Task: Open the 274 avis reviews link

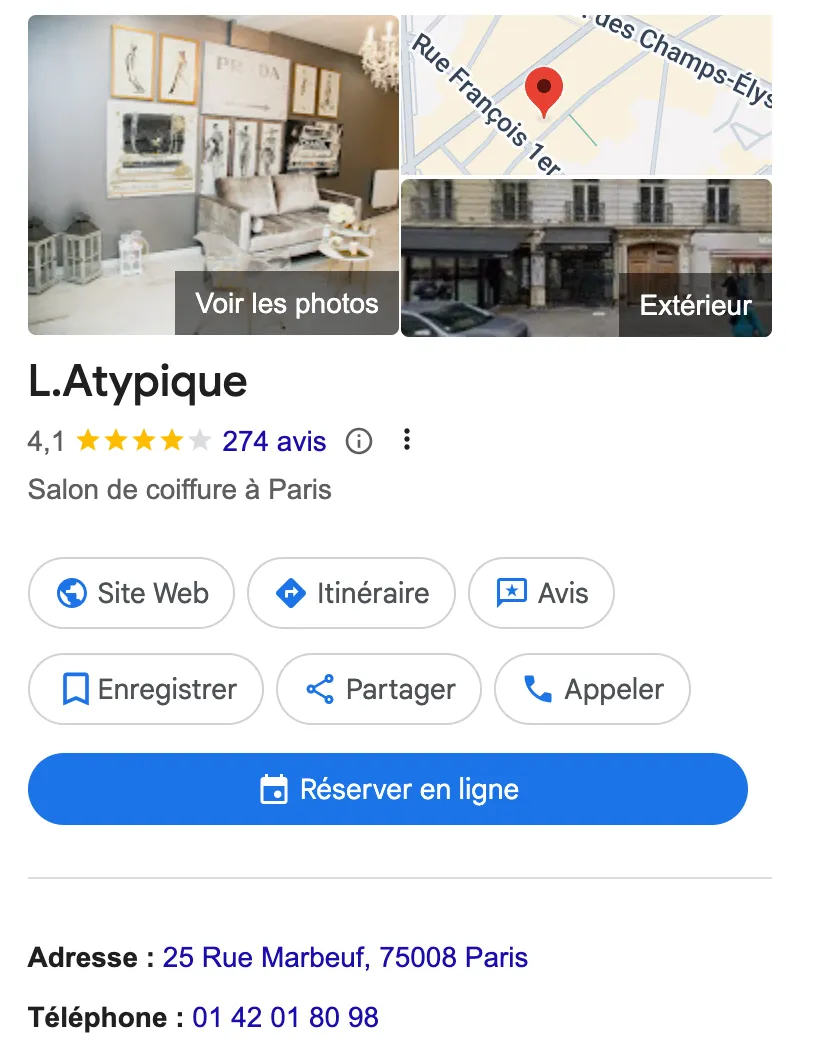Action: point(274,441)
